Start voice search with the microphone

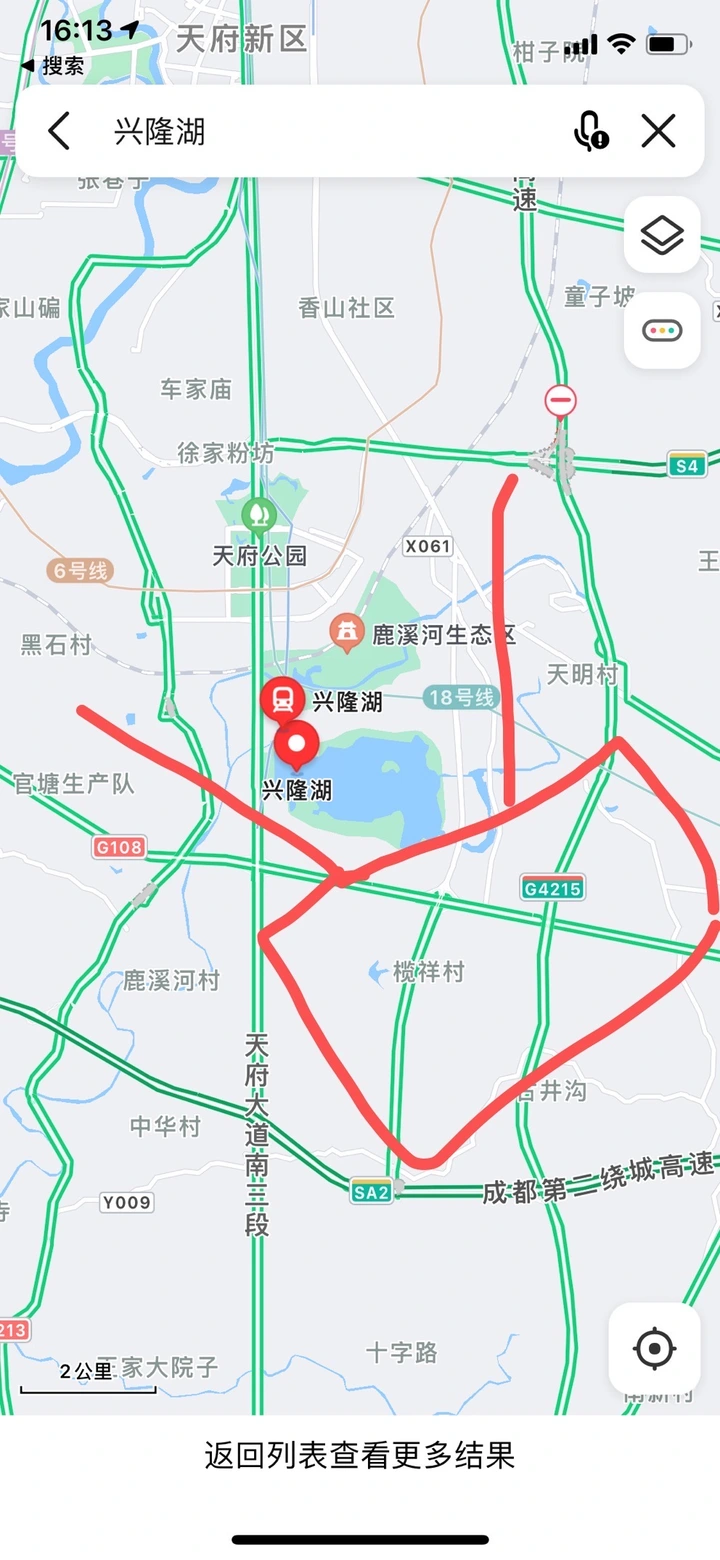point(590,131)
